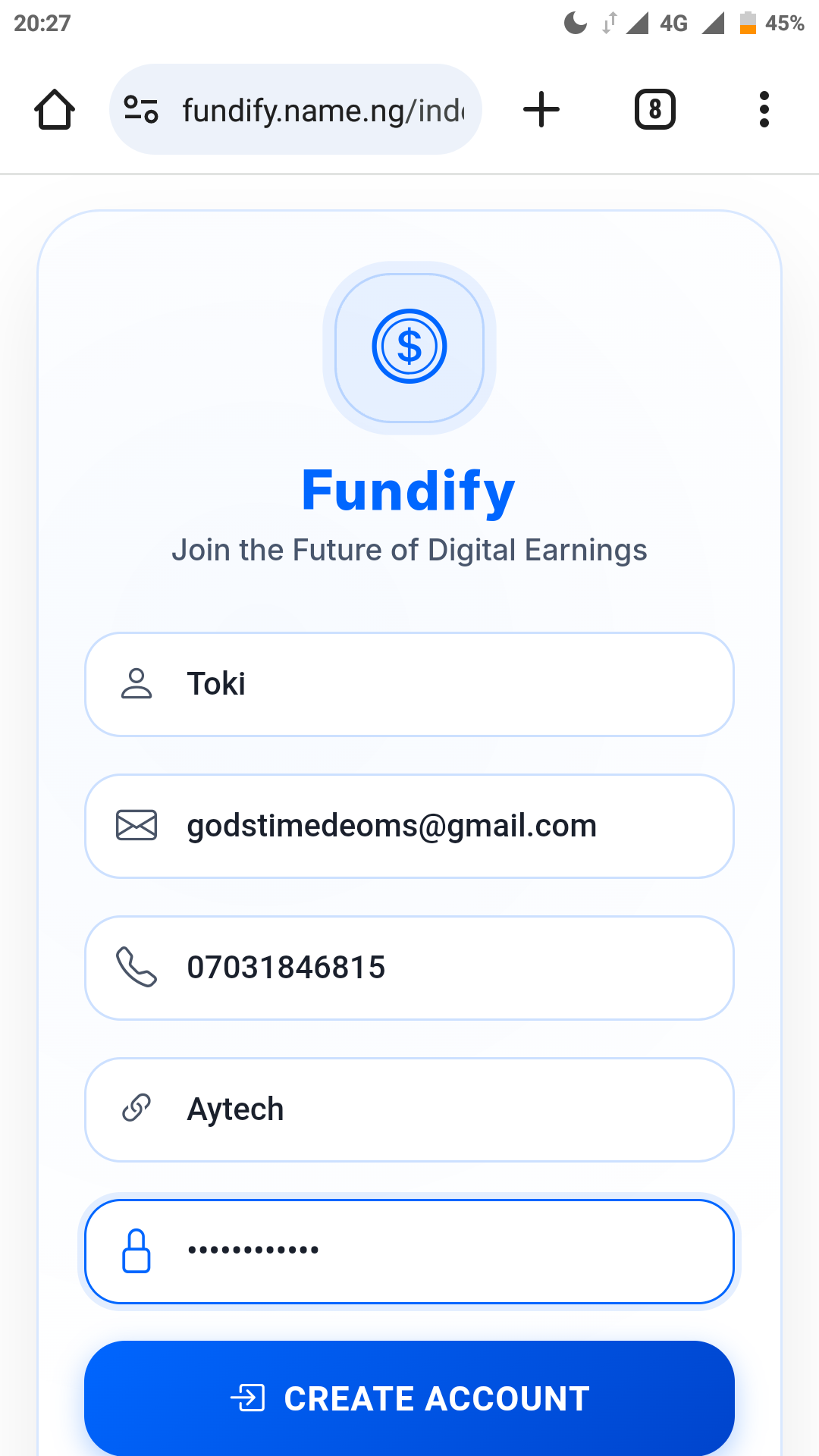Go to browser home page
819x1456 pixels.
tap(55, 110)
